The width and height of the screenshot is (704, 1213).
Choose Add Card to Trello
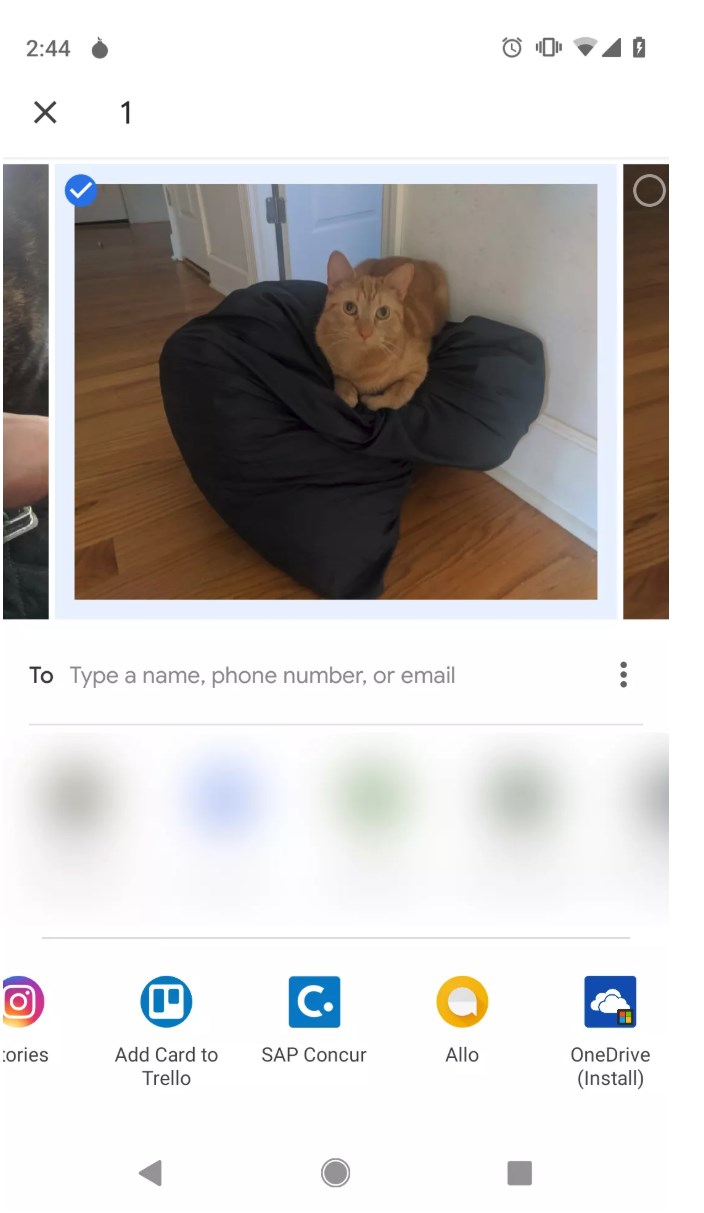(166, 1003)
